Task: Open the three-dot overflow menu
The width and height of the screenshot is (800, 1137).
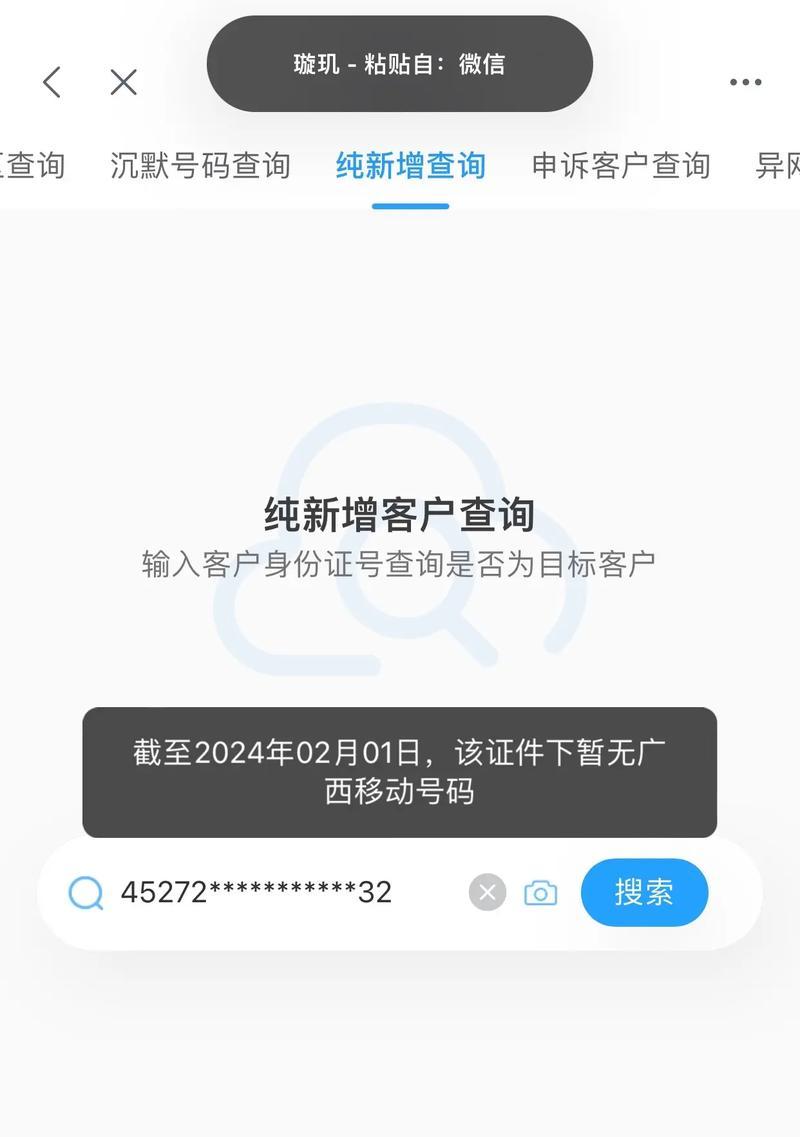Action: coord(745,83)
